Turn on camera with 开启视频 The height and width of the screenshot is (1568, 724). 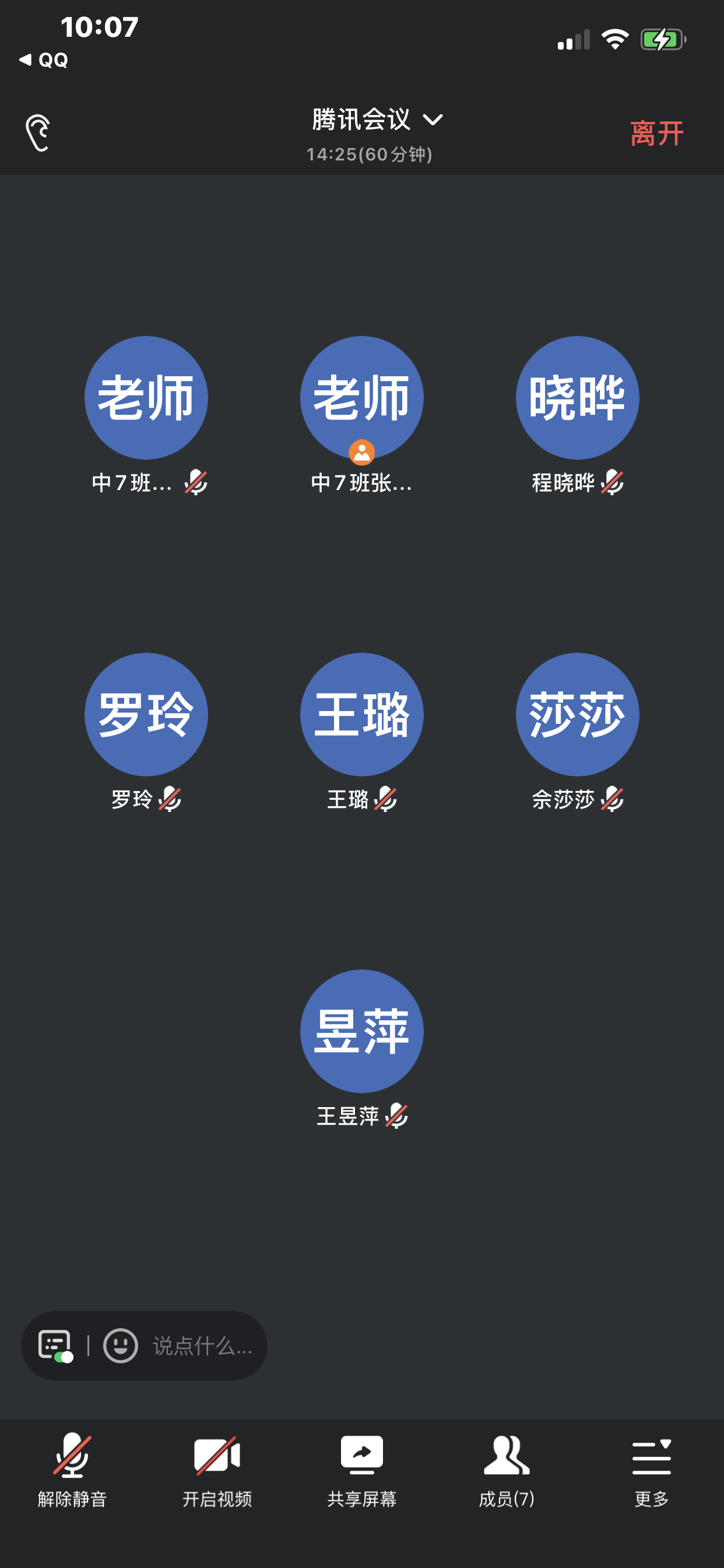point(217,1471)
